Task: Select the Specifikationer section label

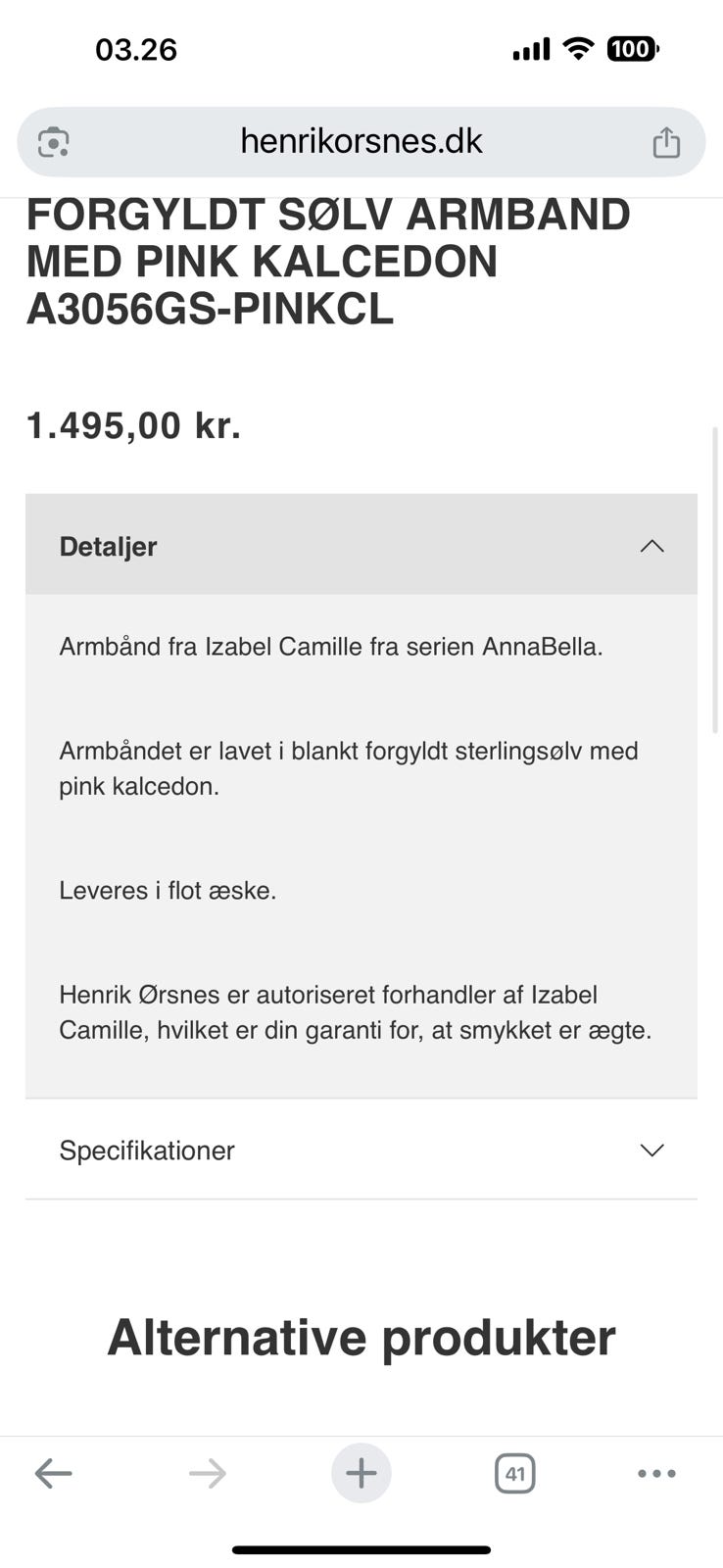Action: coord(147,1150)
